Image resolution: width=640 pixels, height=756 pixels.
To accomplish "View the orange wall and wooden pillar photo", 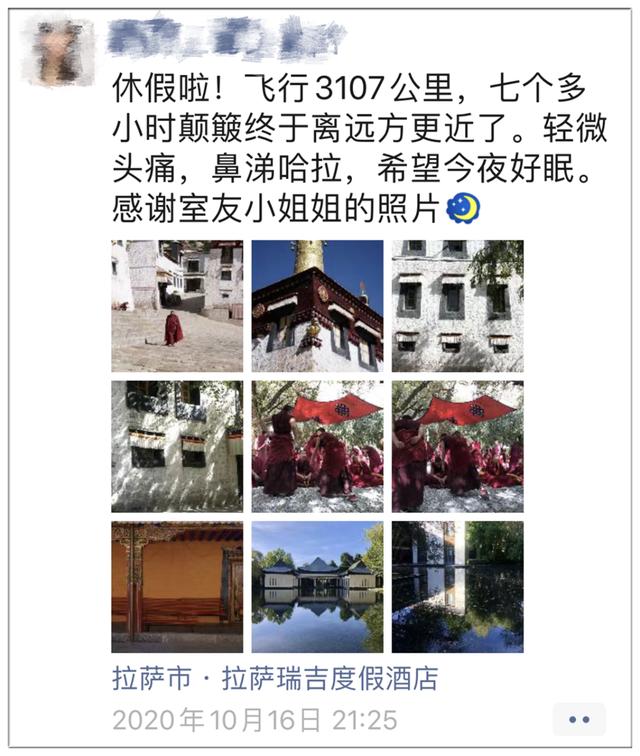I will 177,586.
